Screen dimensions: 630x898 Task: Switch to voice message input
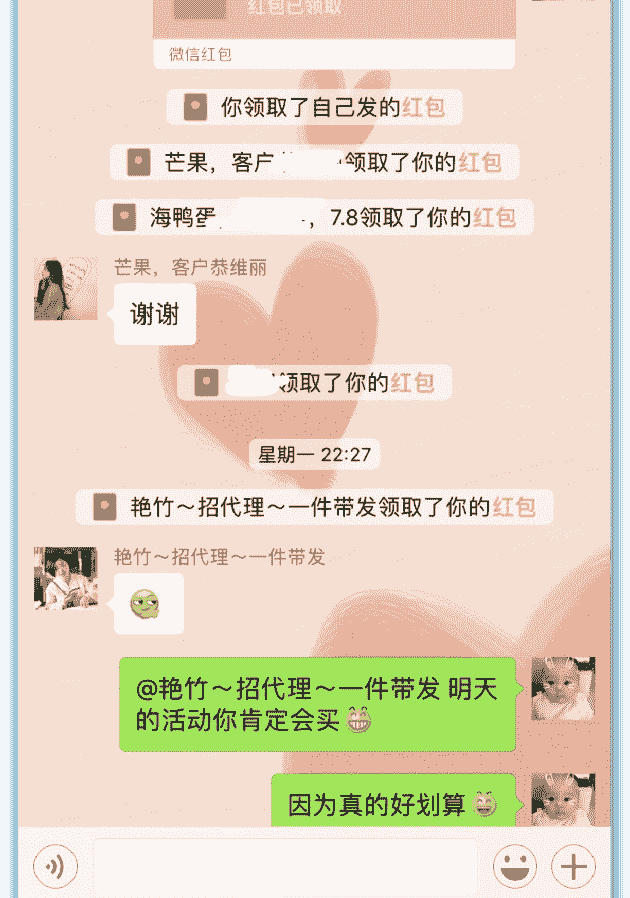(x=55, y=865)
